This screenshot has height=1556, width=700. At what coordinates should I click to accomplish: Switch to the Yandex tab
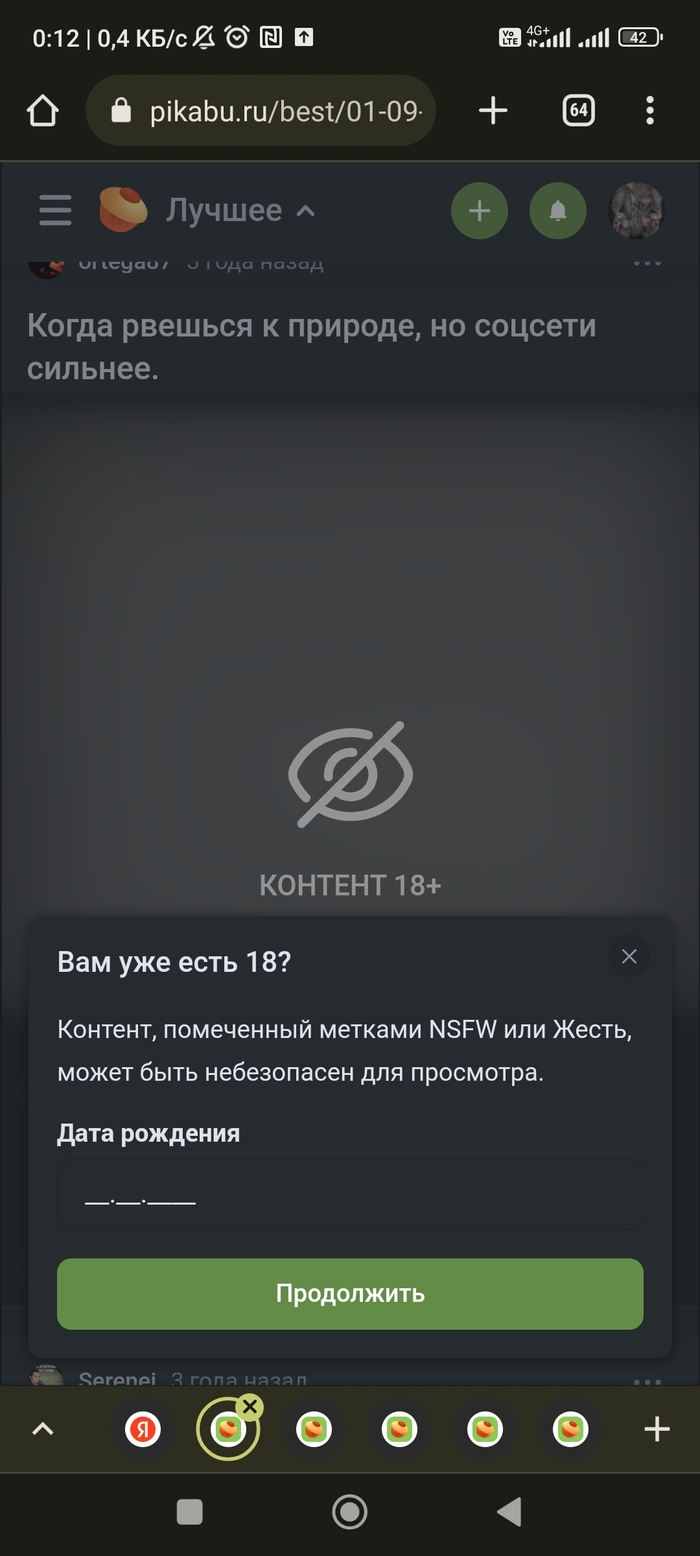(143, 1430)
